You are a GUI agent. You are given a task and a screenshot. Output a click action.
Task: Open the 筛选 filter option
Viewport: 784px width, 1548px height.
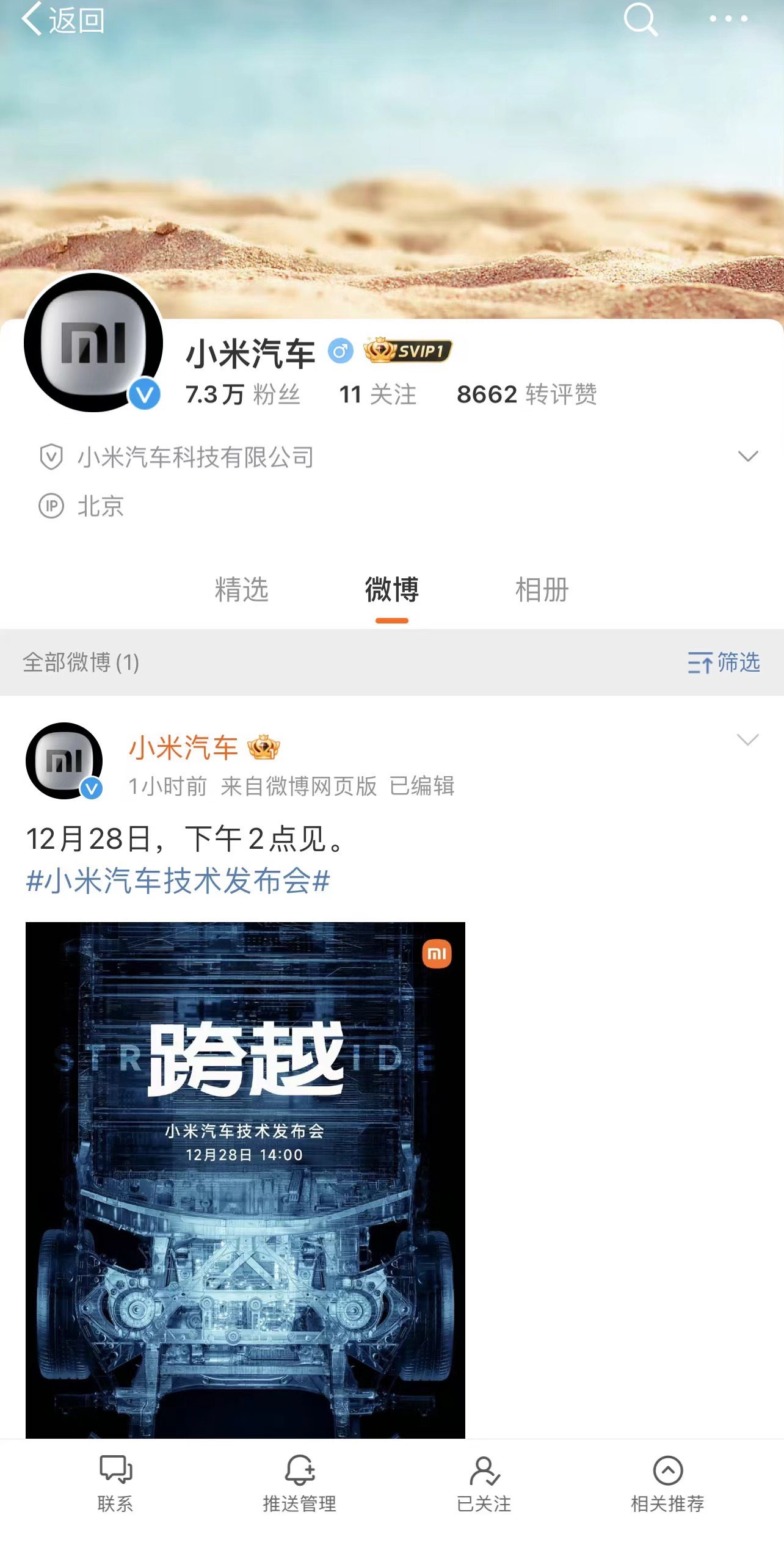pos(724,663)
